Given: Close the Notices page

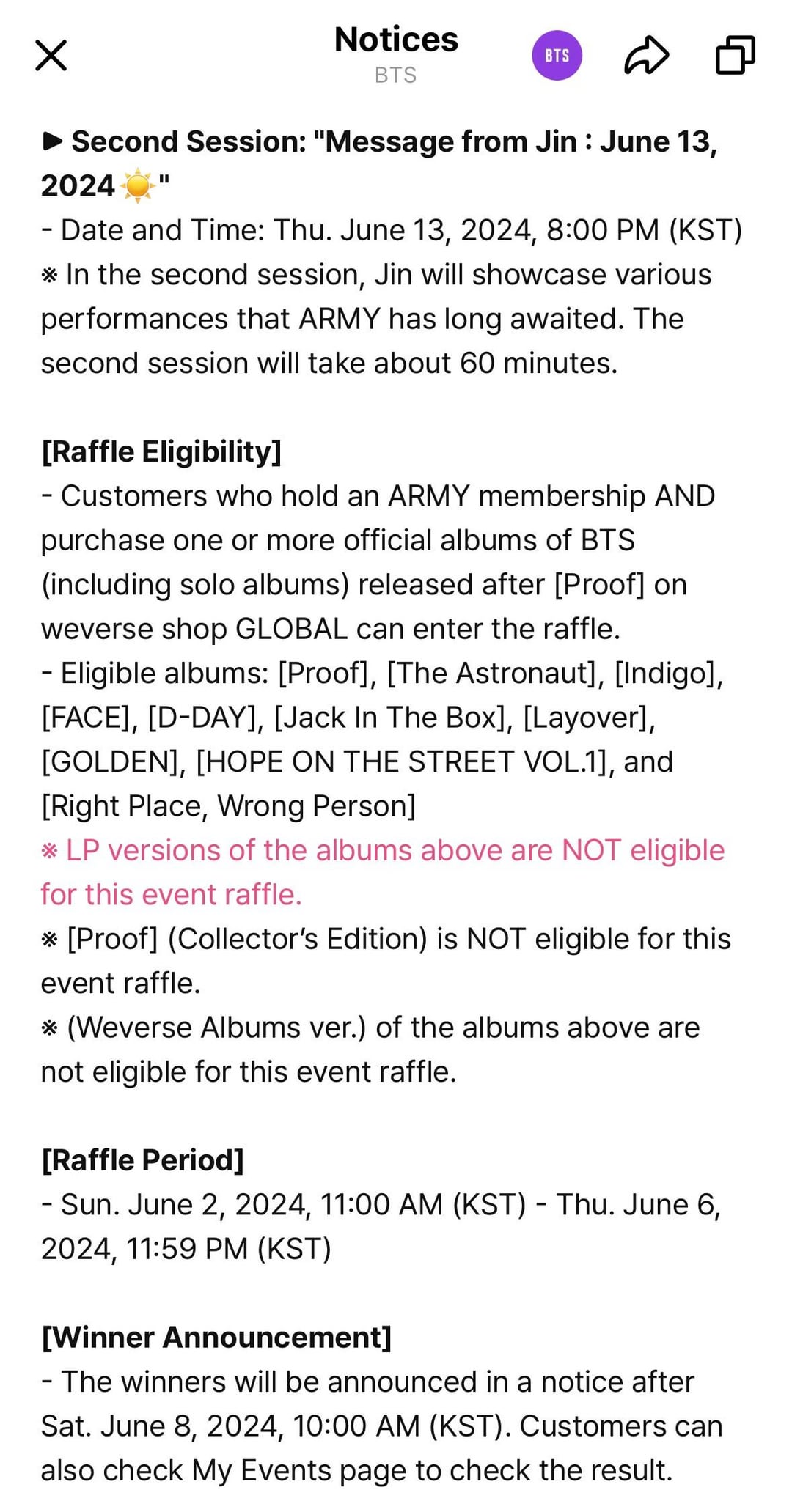Looking at the screenshot, I should point(51,56).
